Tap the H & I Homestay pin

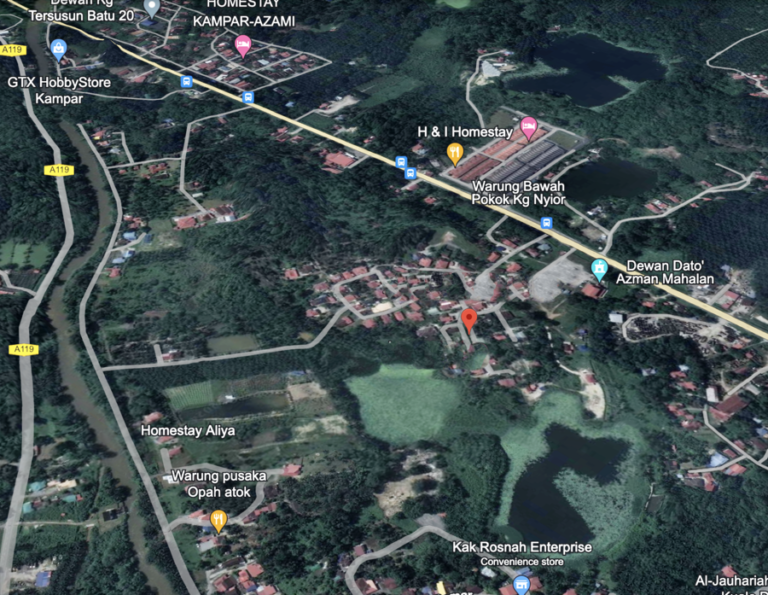(x=528, y=128)
